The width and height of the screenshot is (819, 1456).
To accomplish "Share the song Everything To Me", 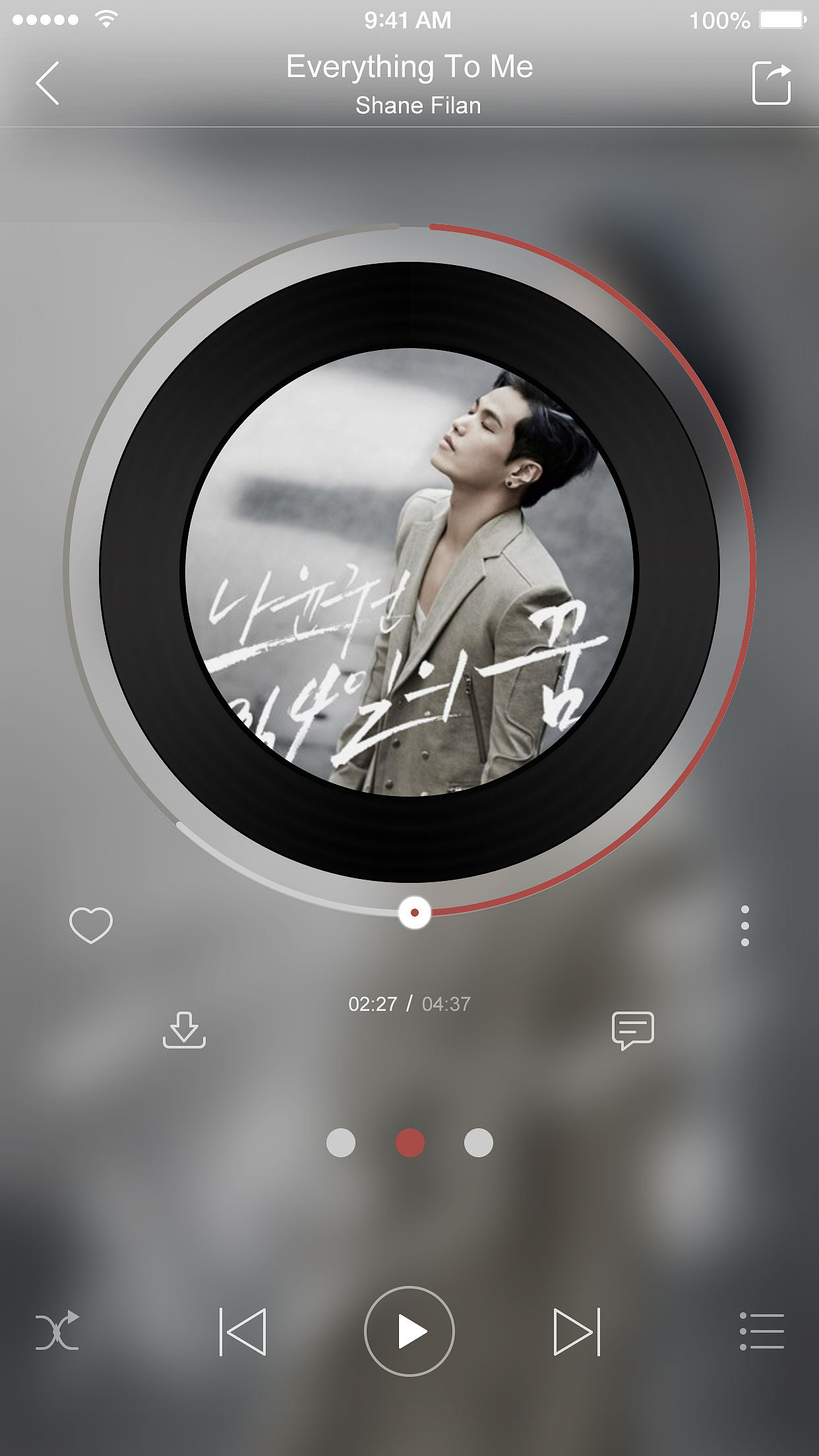I will pyautogui.click(x=771, y=84).
